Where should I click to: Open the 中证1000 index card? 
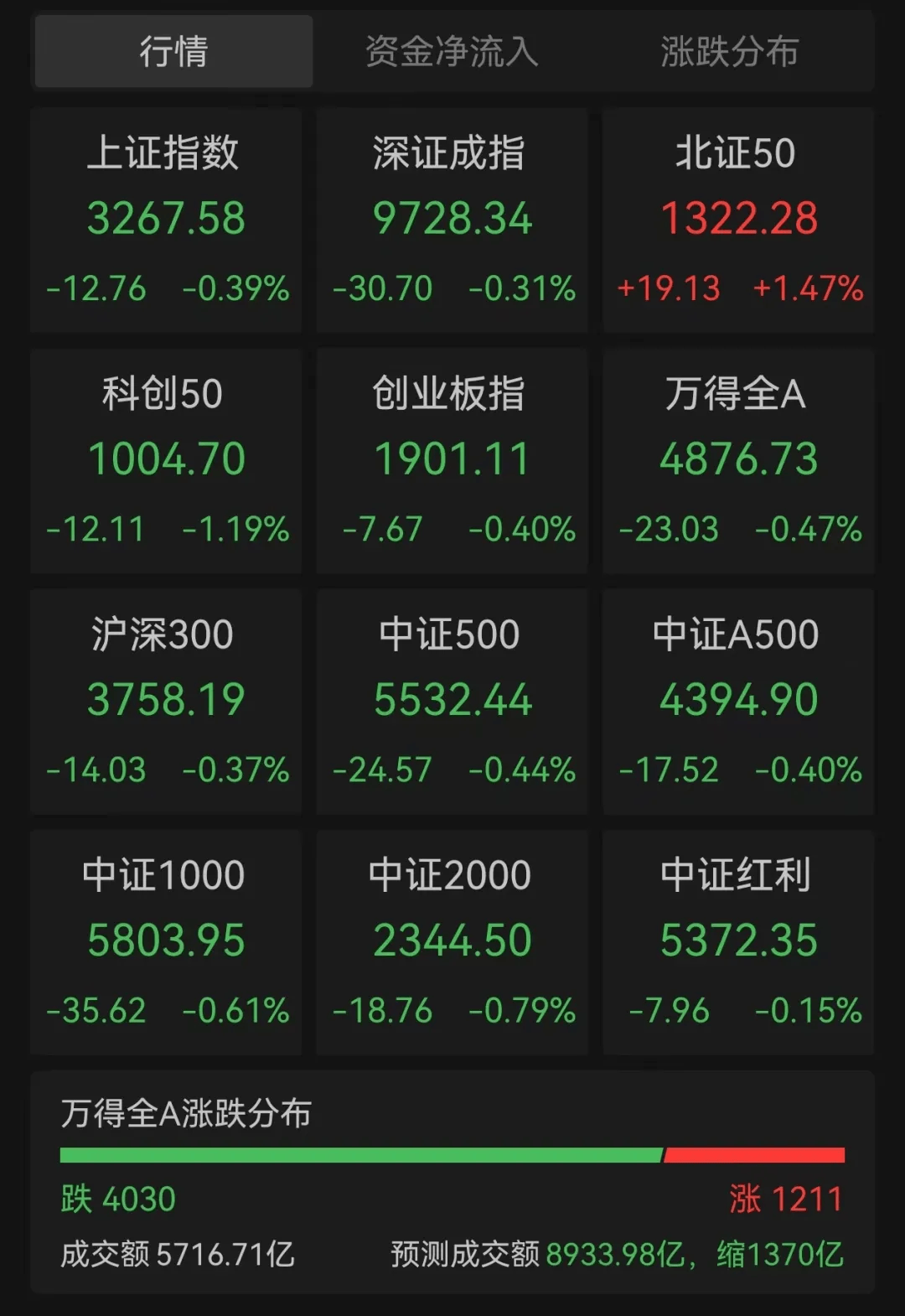pyautogui.click(x=165, y=939)
